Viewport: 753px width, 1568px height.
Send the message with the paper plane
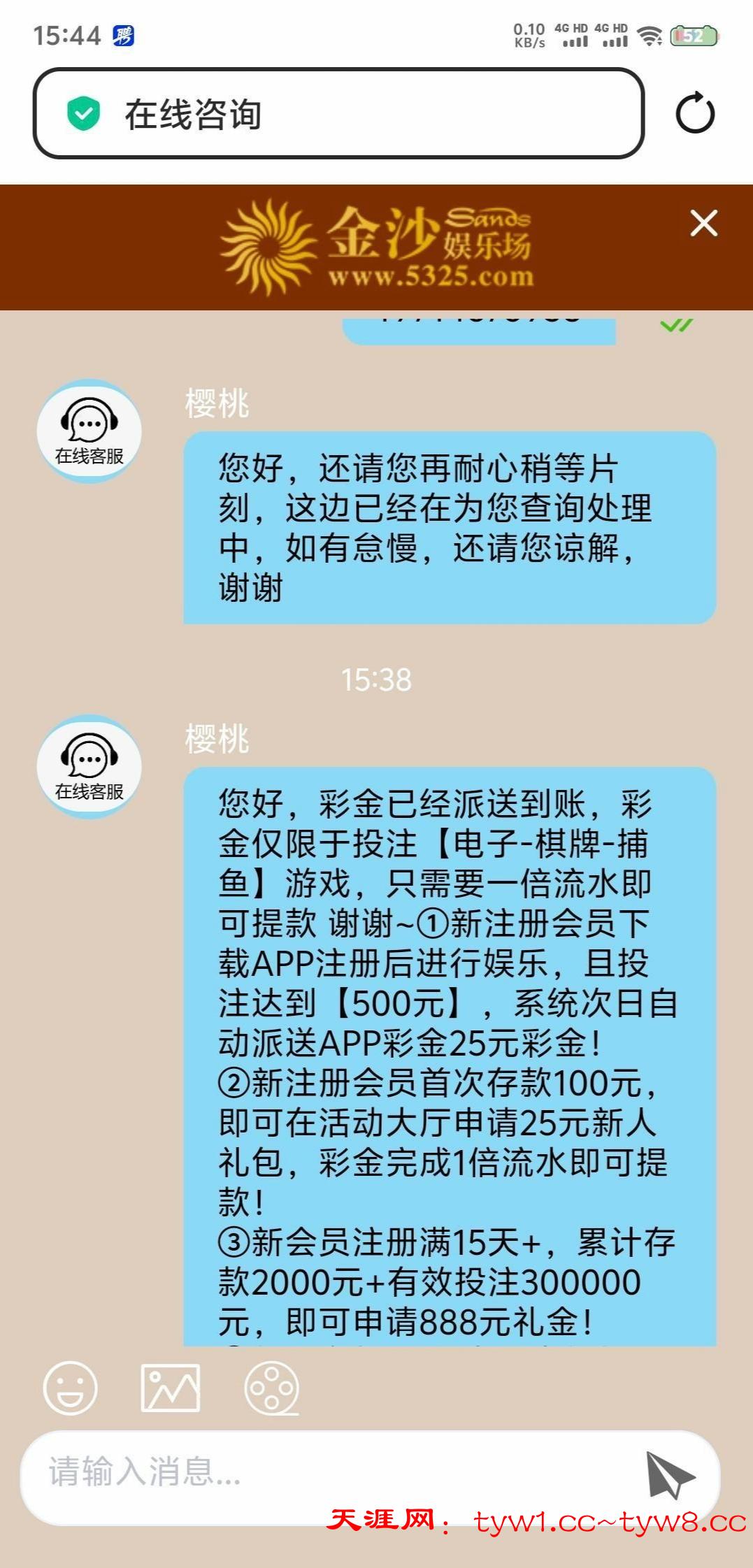668,1474
